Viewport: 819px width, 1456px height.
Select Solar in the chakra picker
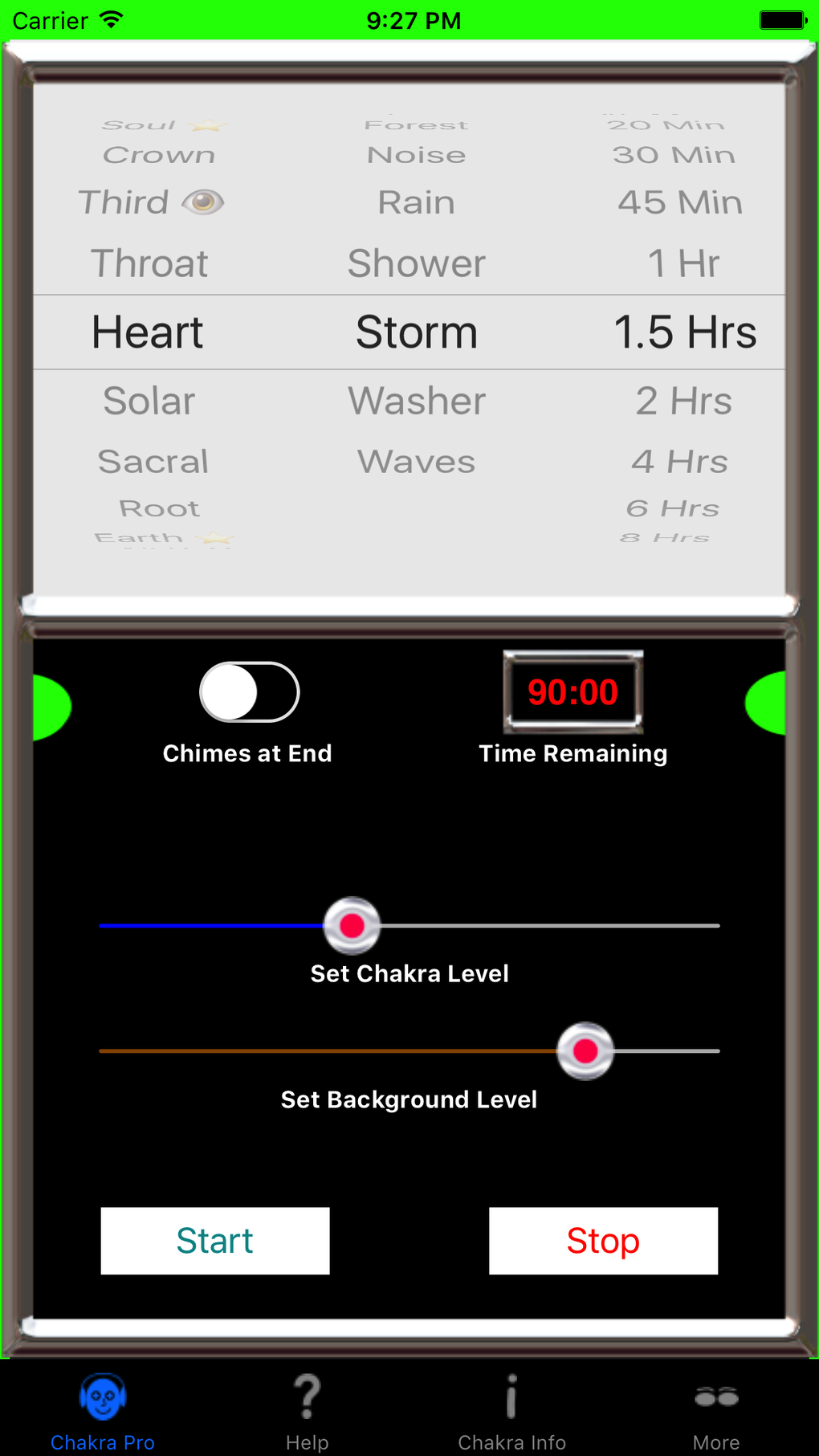(149, 400)
